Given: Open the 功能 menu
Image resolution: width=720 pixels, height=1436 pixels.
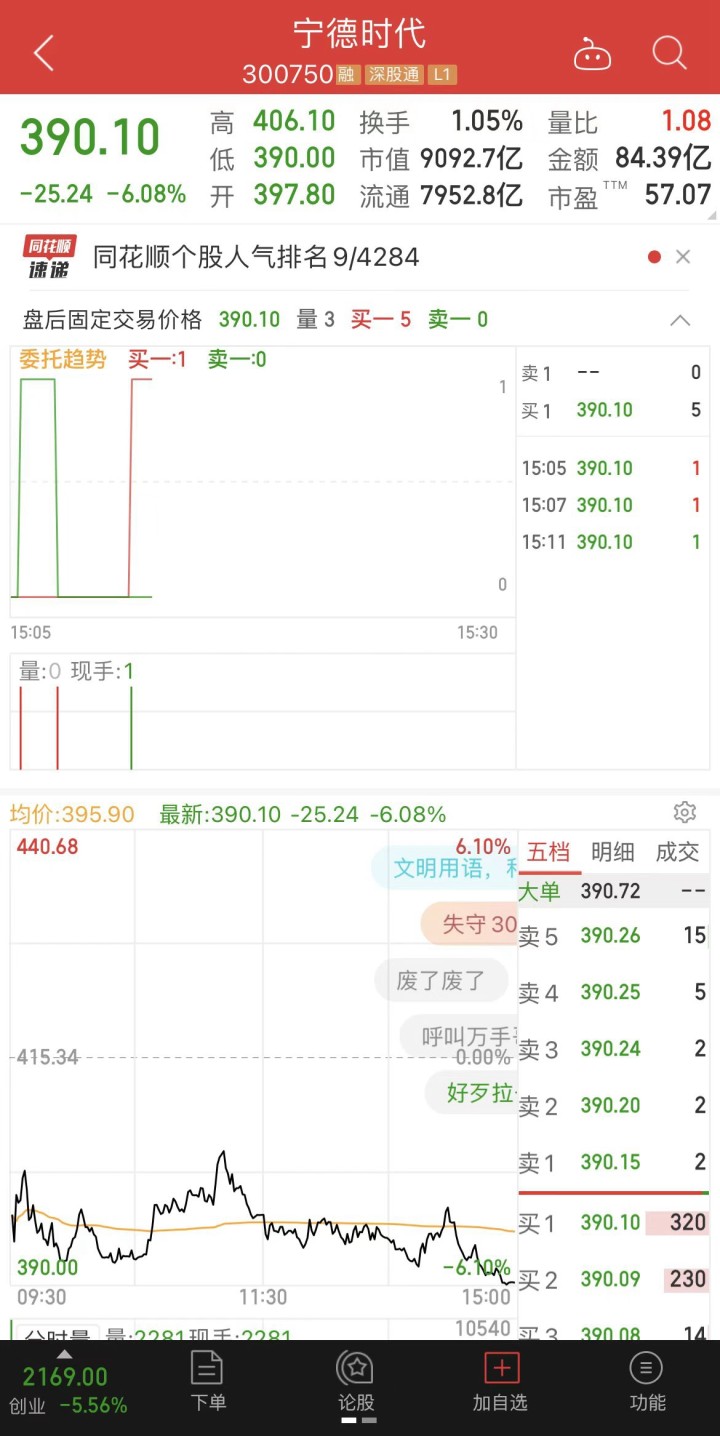Looking at the screenshot, I should coord(646,1382).
